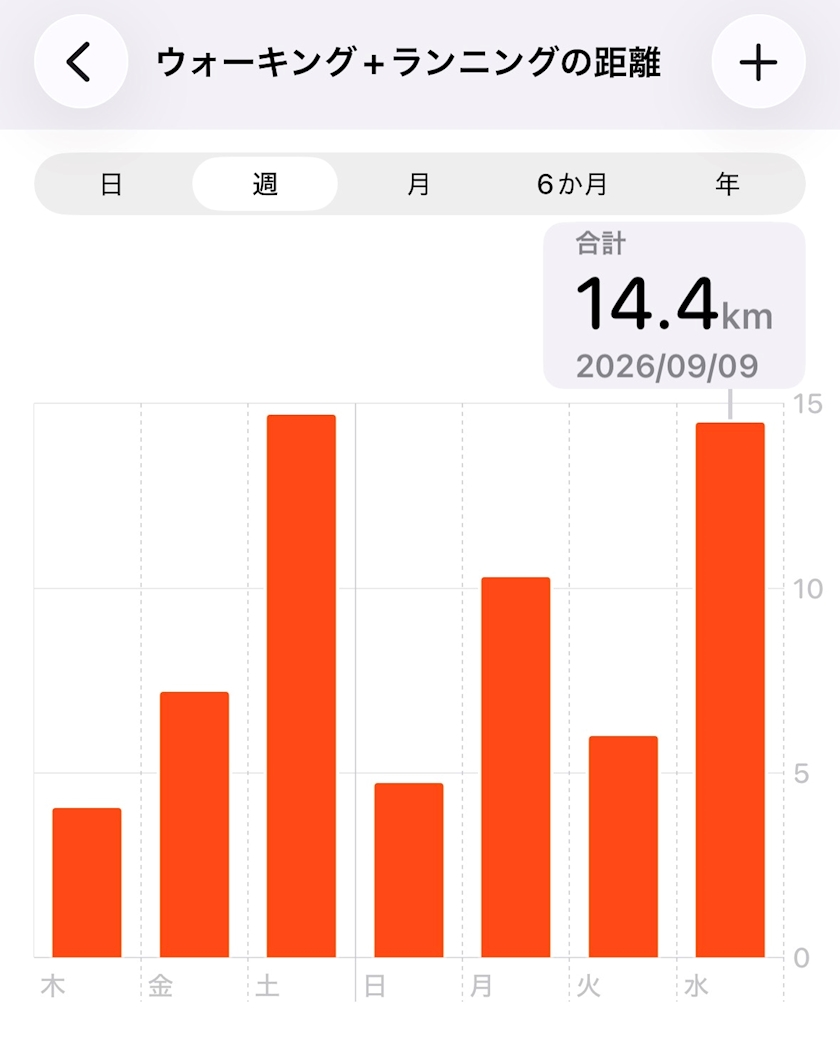Select the 日 (Sunday) bar in chart
Screen dimensions: 840x1048
point(409,870)
